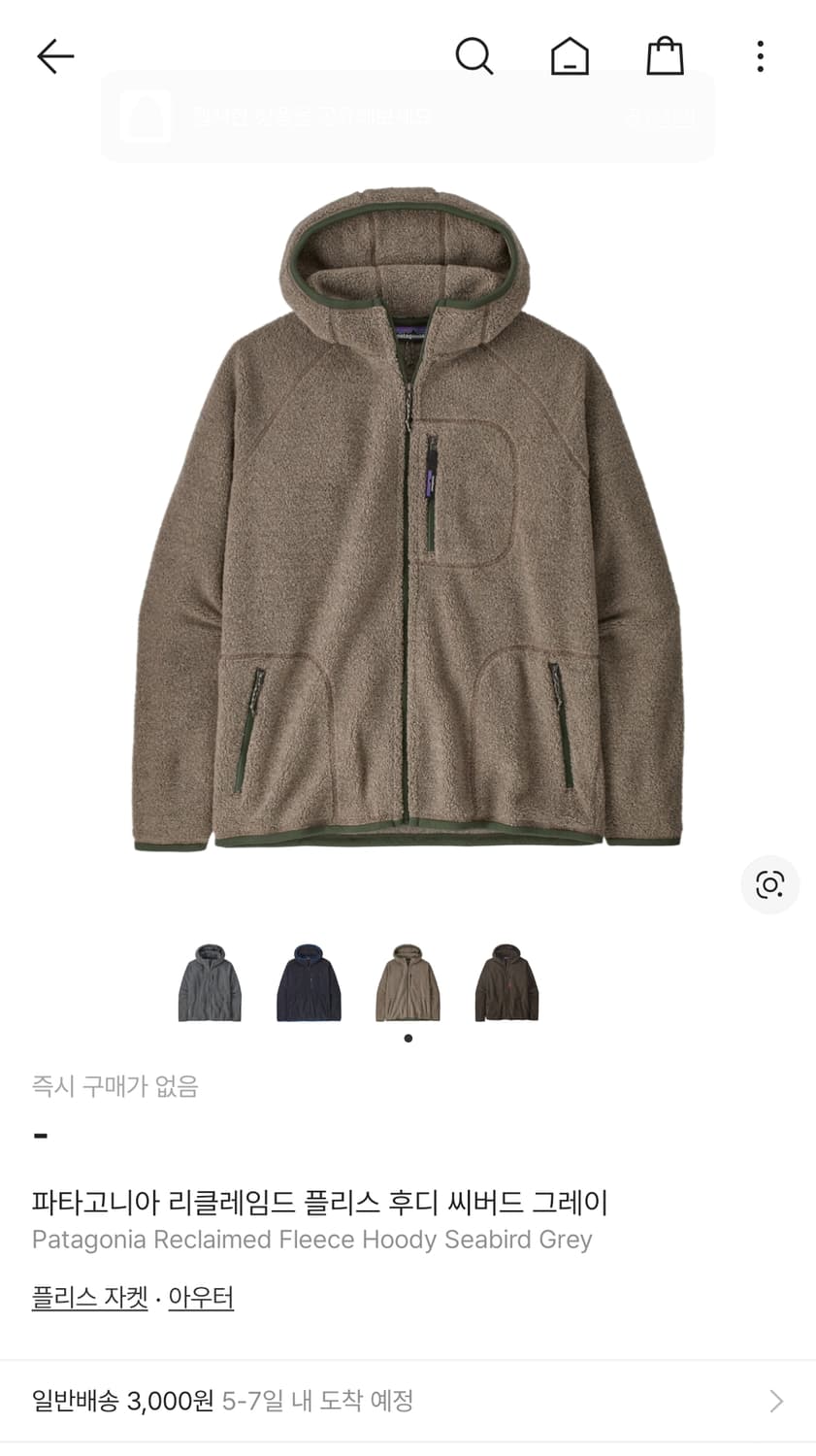
Task: Tap the app icon inside the top banner
Action: coord(146,116)
